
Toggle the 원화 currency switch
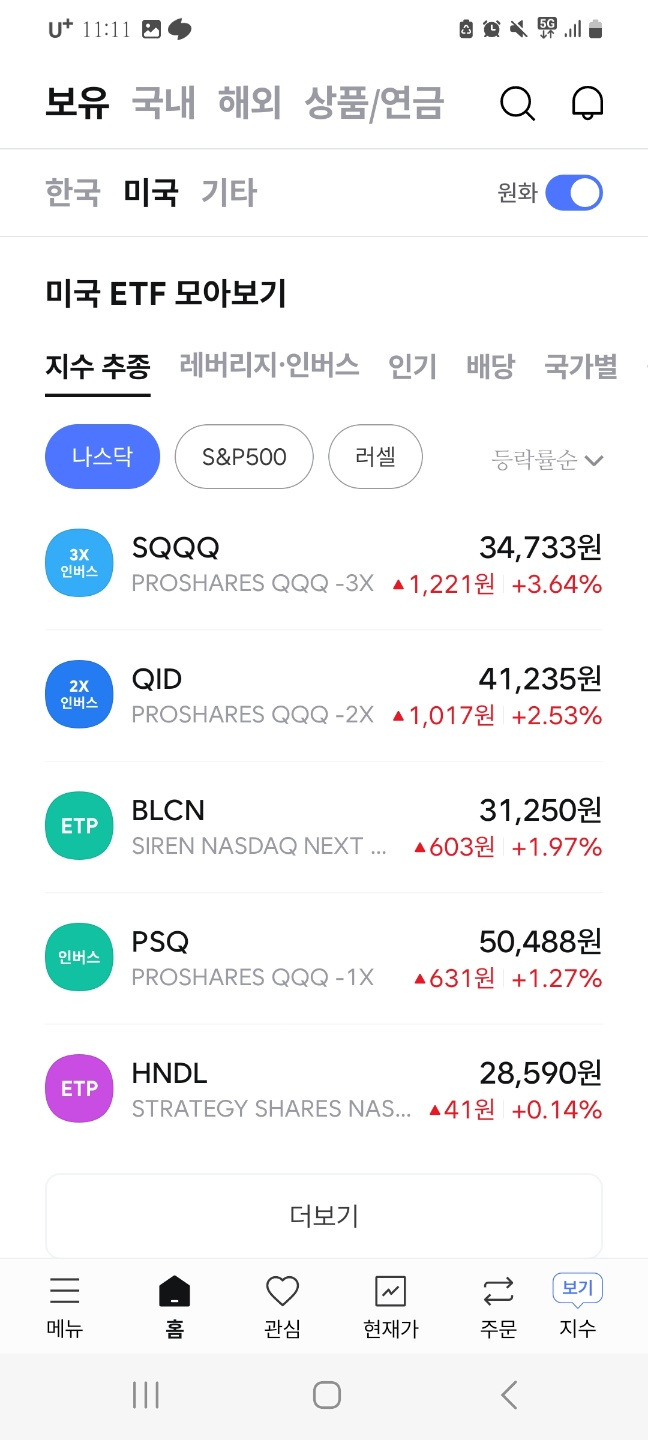click(x=573, y=192)
